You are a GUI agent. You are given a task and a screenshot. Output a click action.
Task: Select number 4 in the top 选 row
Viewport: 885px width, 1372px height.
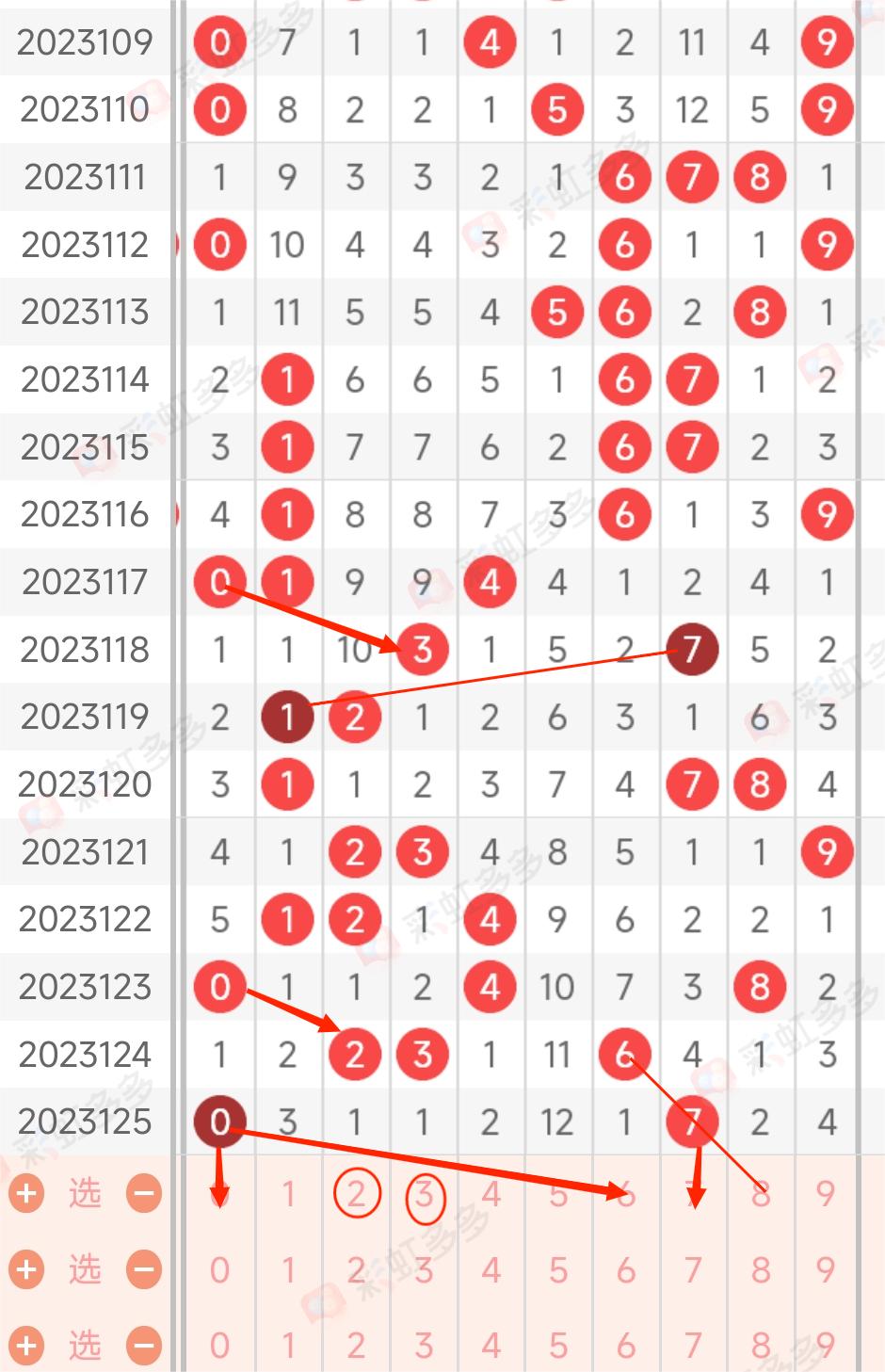491,1194
